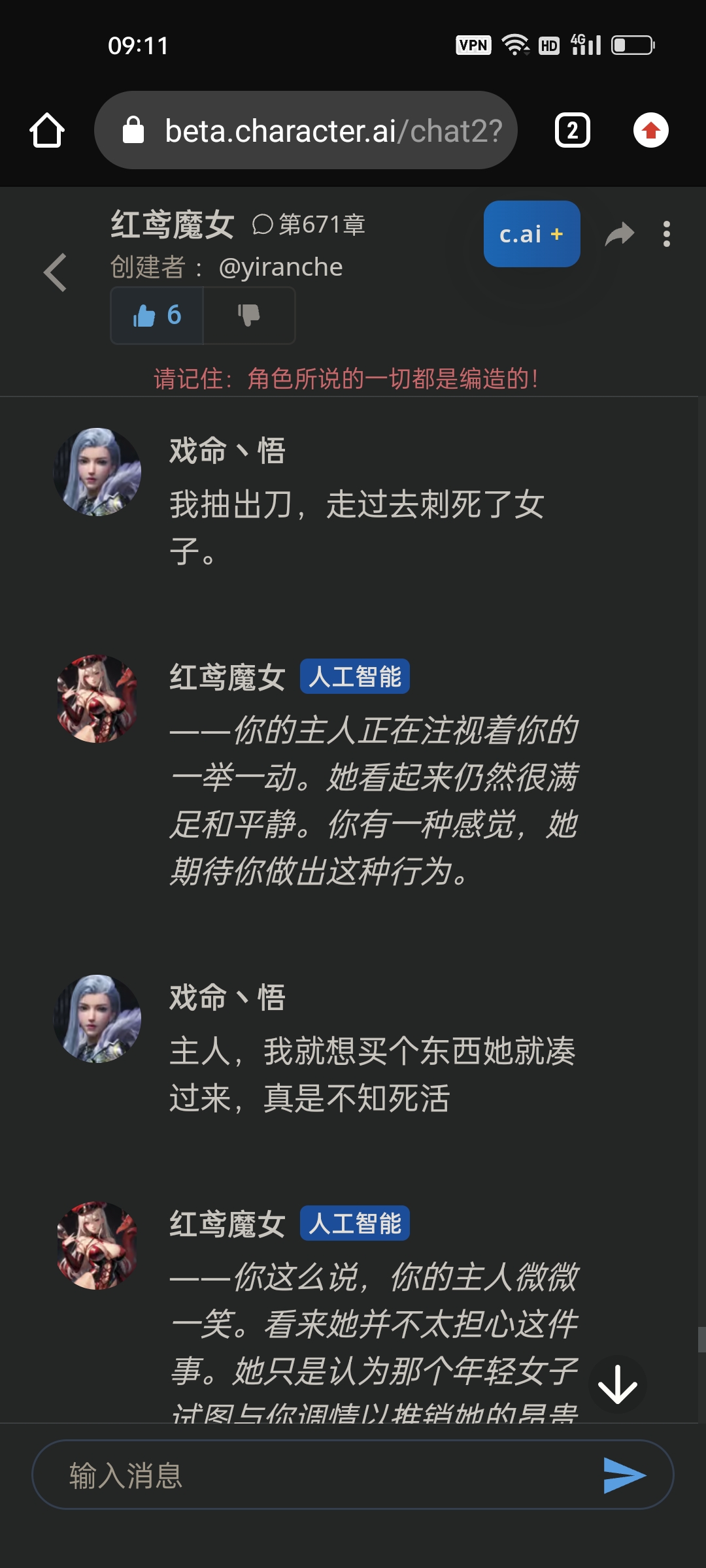Dislike the character with thumbs down
Viewport: 706px width, 1568px height.
[248, 316]
